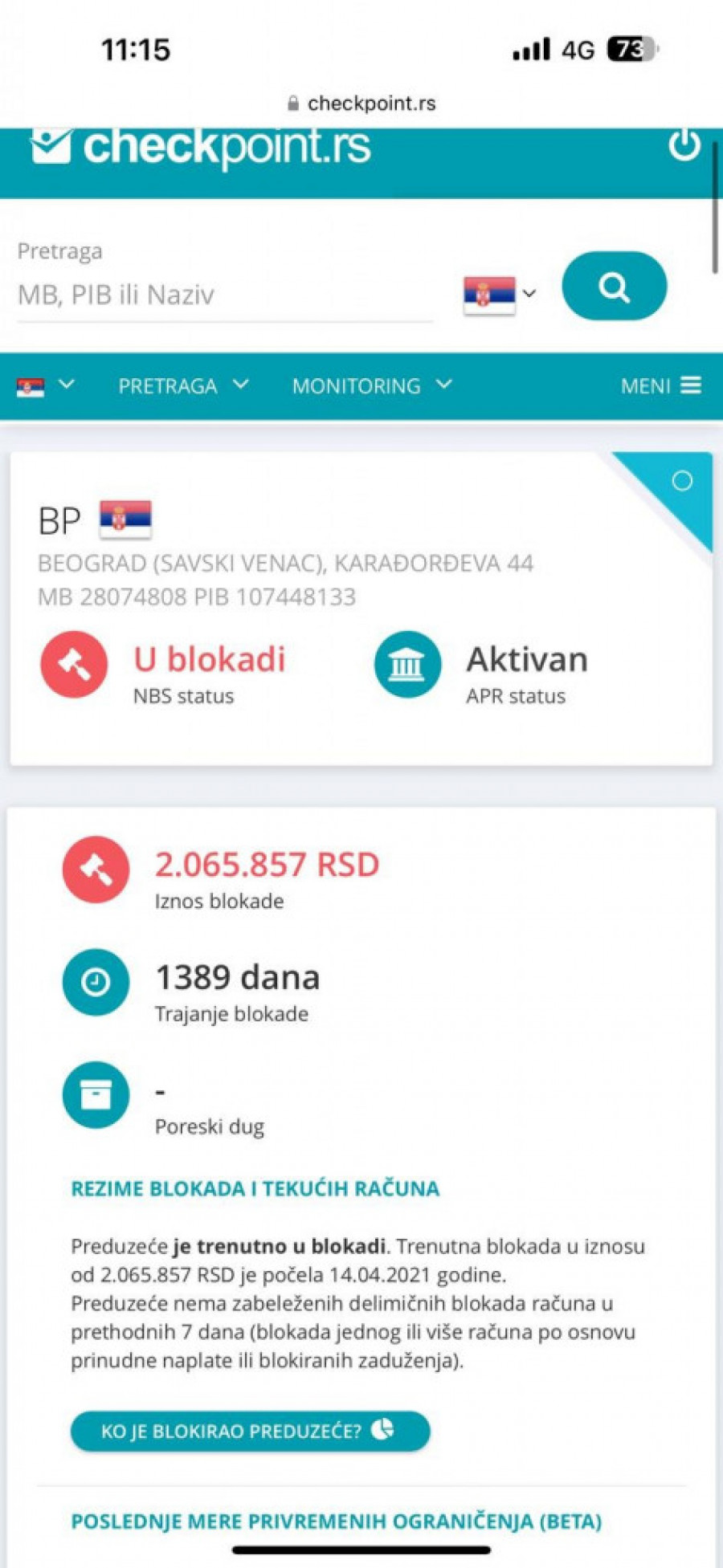Tap the circle in company card corner
Viewport: 723px width, 1568px height.
tap(682, 481)
